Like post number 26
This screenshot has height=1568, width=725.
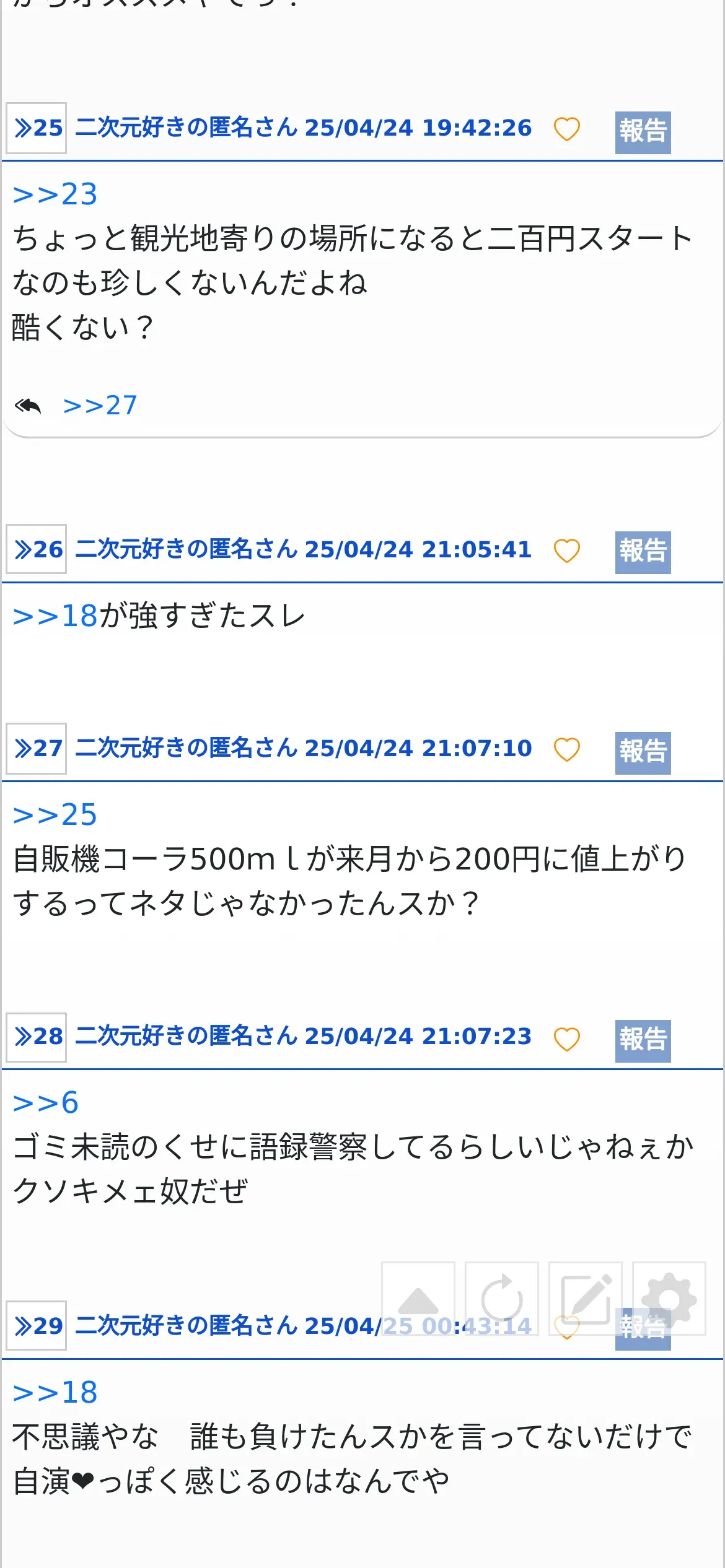566,551
